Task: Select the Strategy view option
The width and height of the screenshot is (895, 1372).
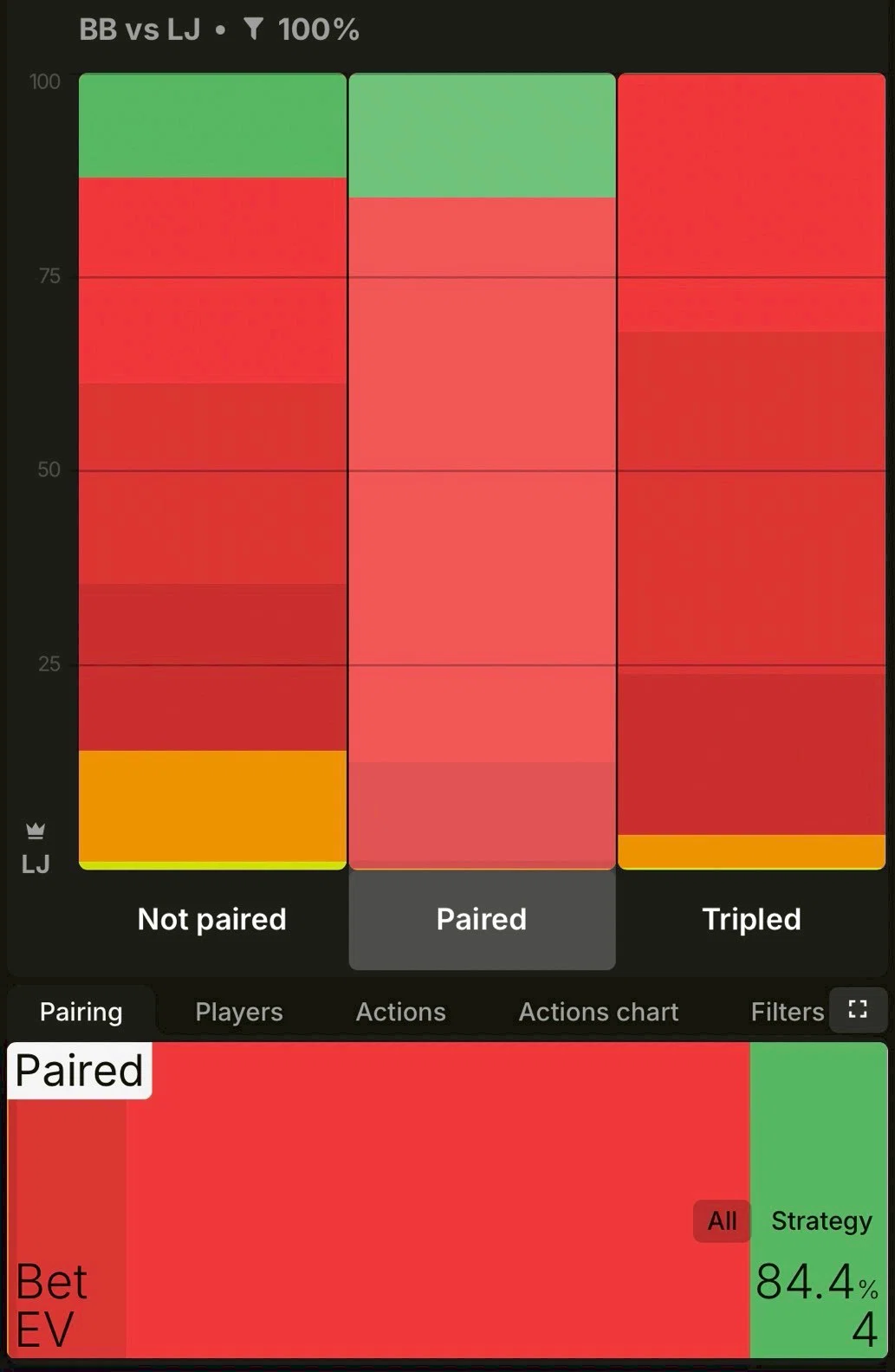Action: [x=820, y=1220]
